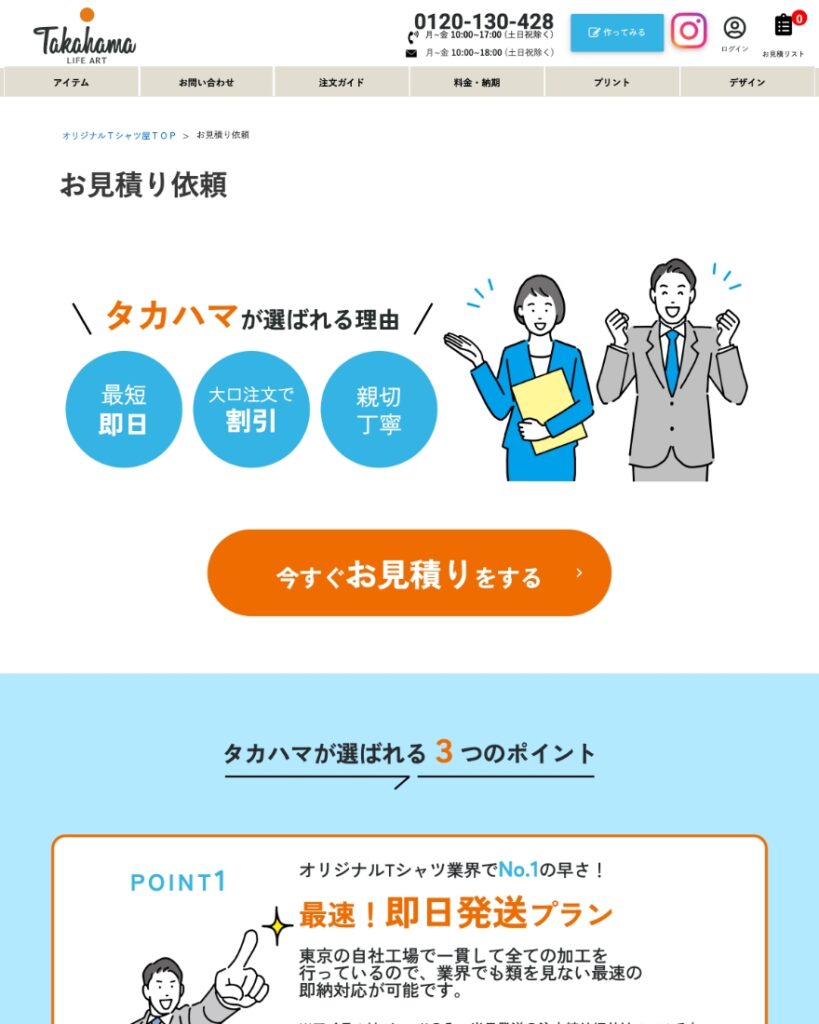The image size is (819, 1024).
Task: Call the 0120-130-428 phone number
Action: coord(483,22)
